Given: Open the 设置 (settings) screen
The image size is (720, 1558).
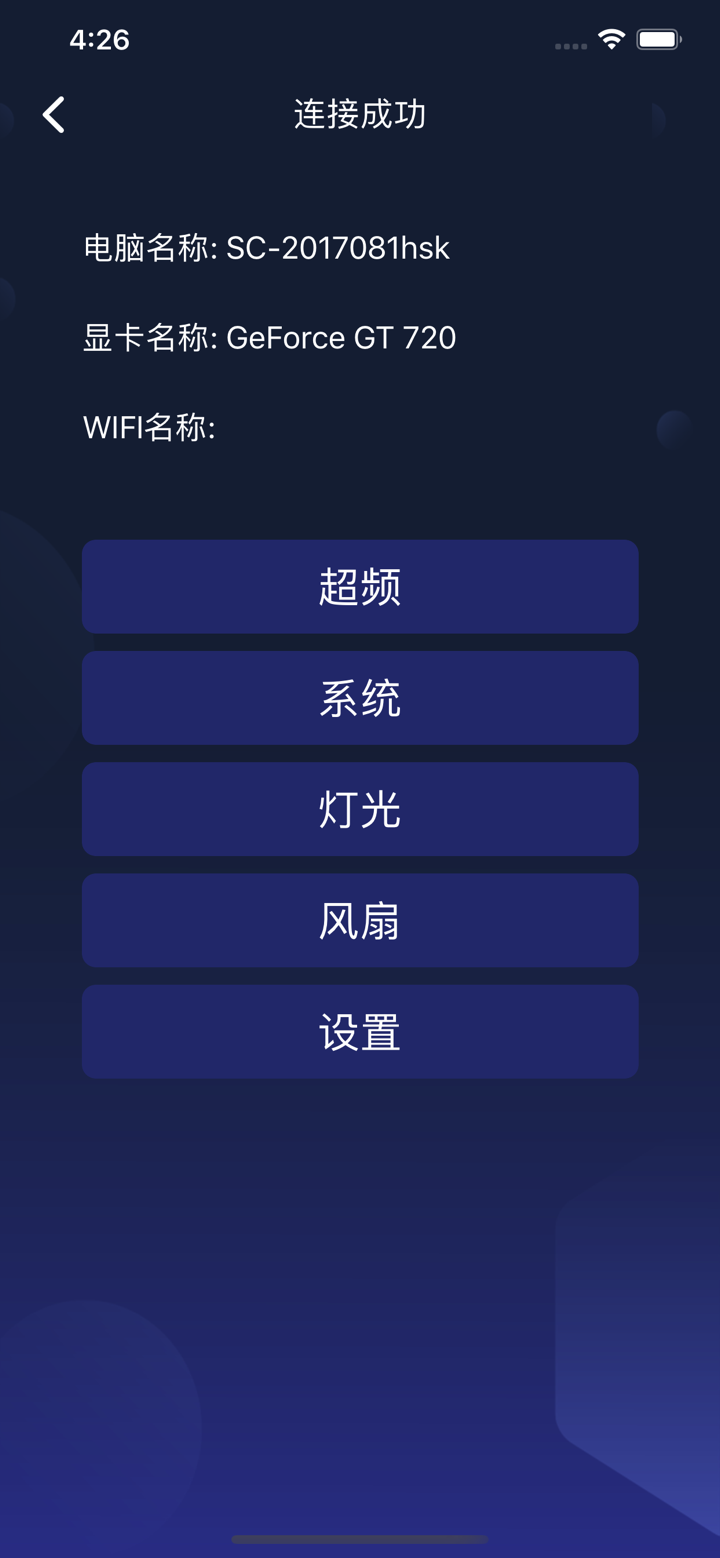Looking at the screenshot, I should pos(360,1031).
